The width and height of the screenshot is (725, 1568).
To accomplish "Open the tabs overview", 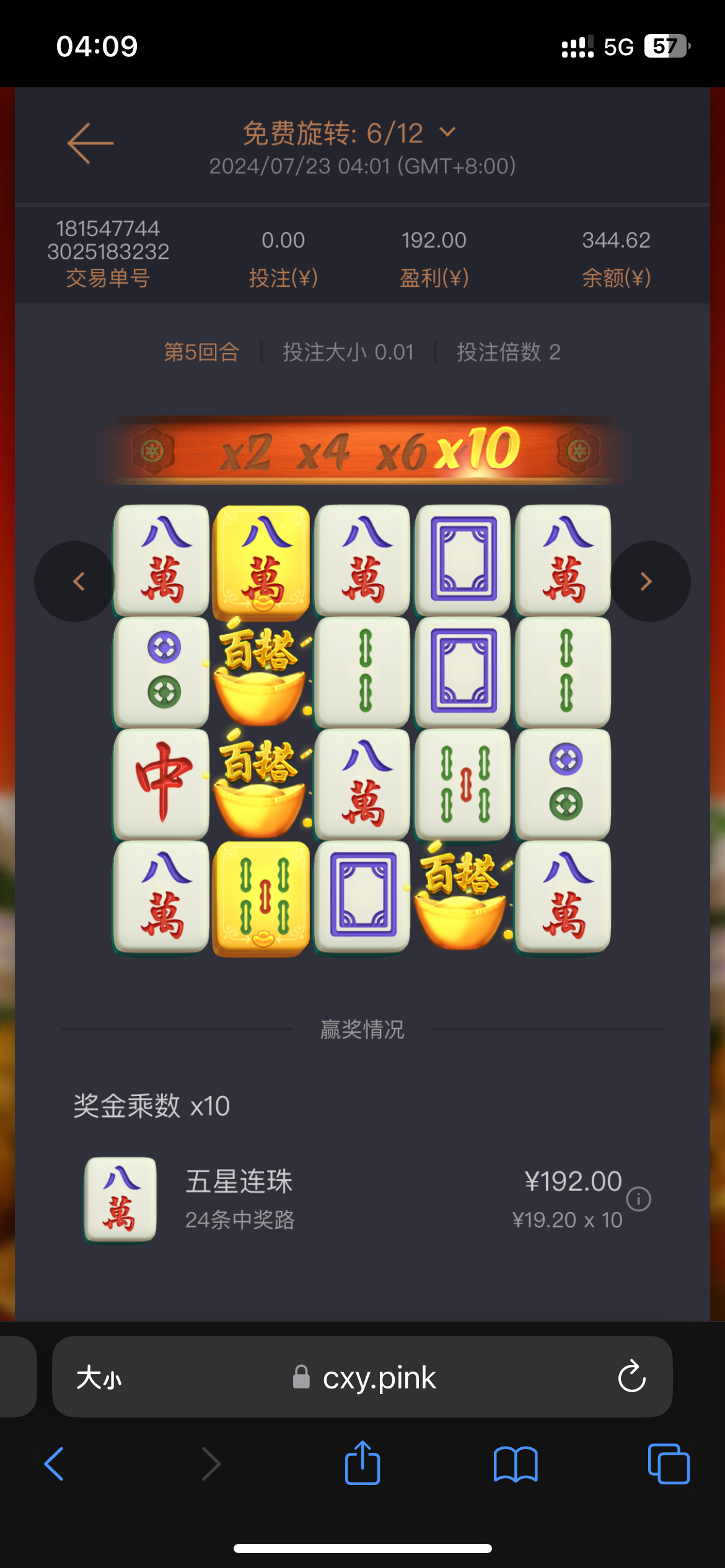I will (x=668, y=1464).
